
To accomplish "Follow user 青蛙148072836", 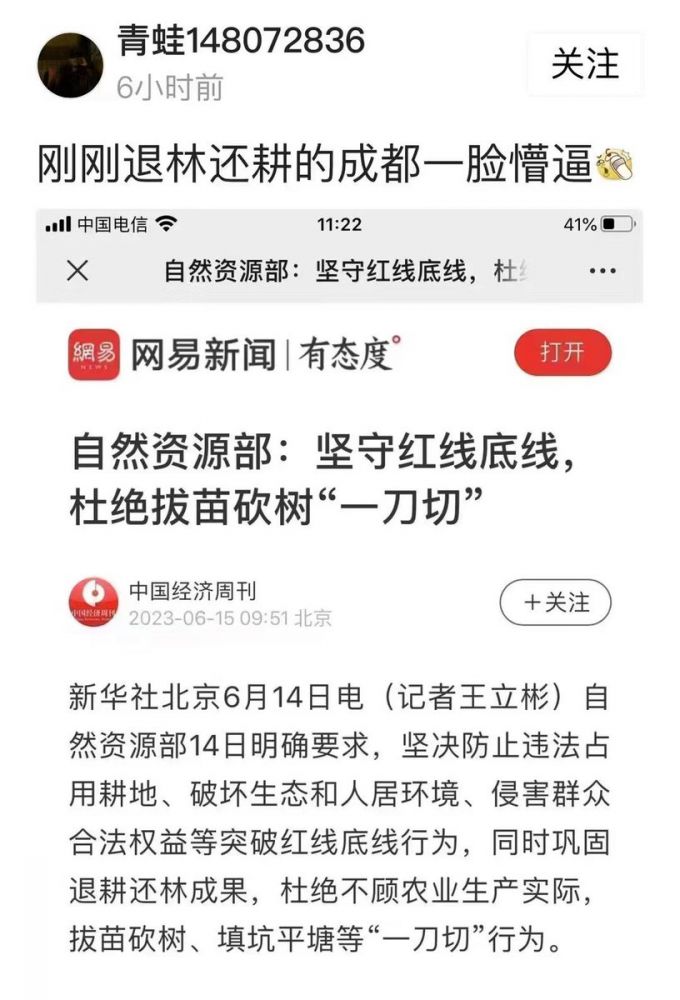I will tap(585, 65).
